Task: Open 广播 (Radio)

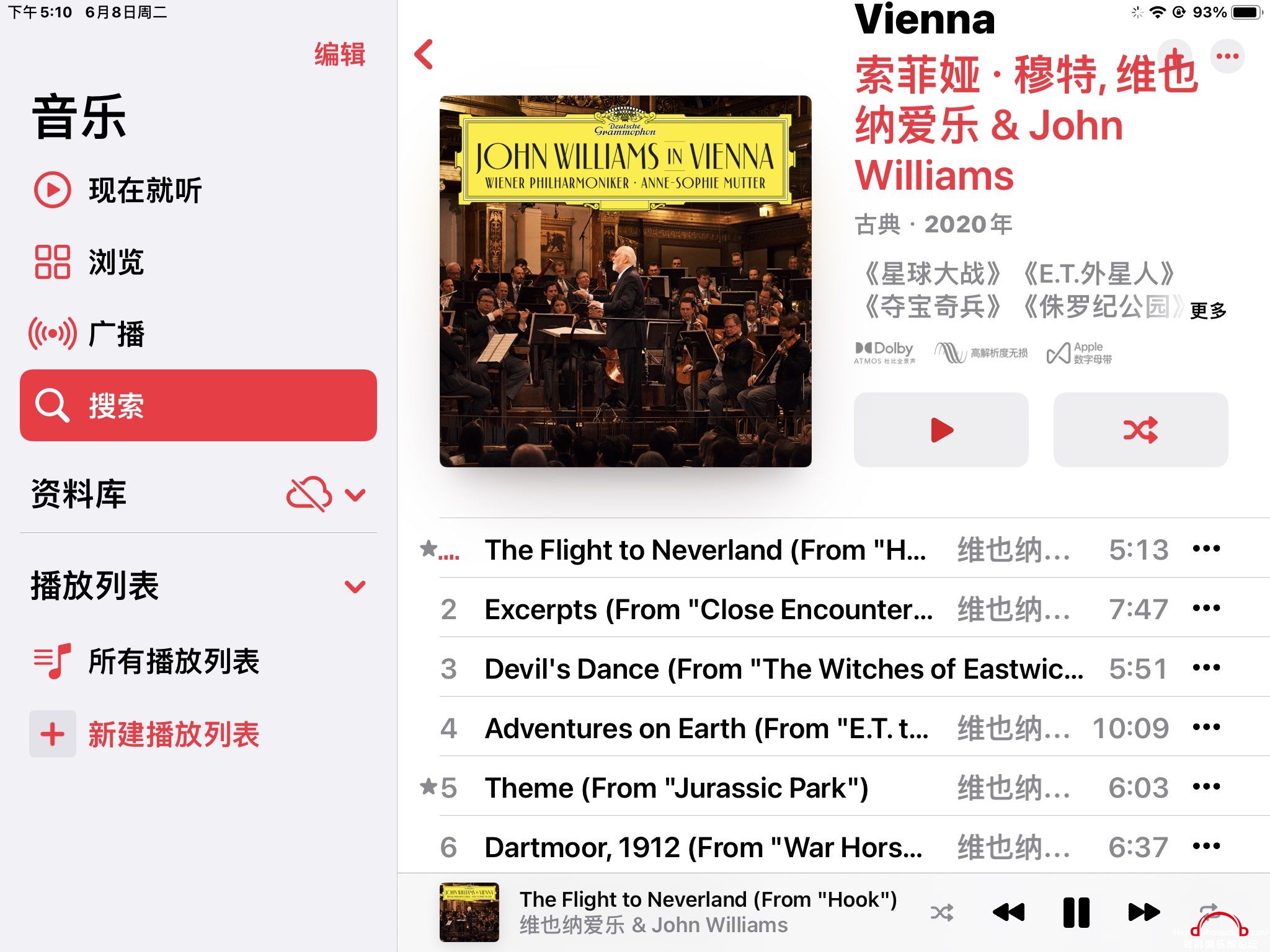Action: [116, 334]
